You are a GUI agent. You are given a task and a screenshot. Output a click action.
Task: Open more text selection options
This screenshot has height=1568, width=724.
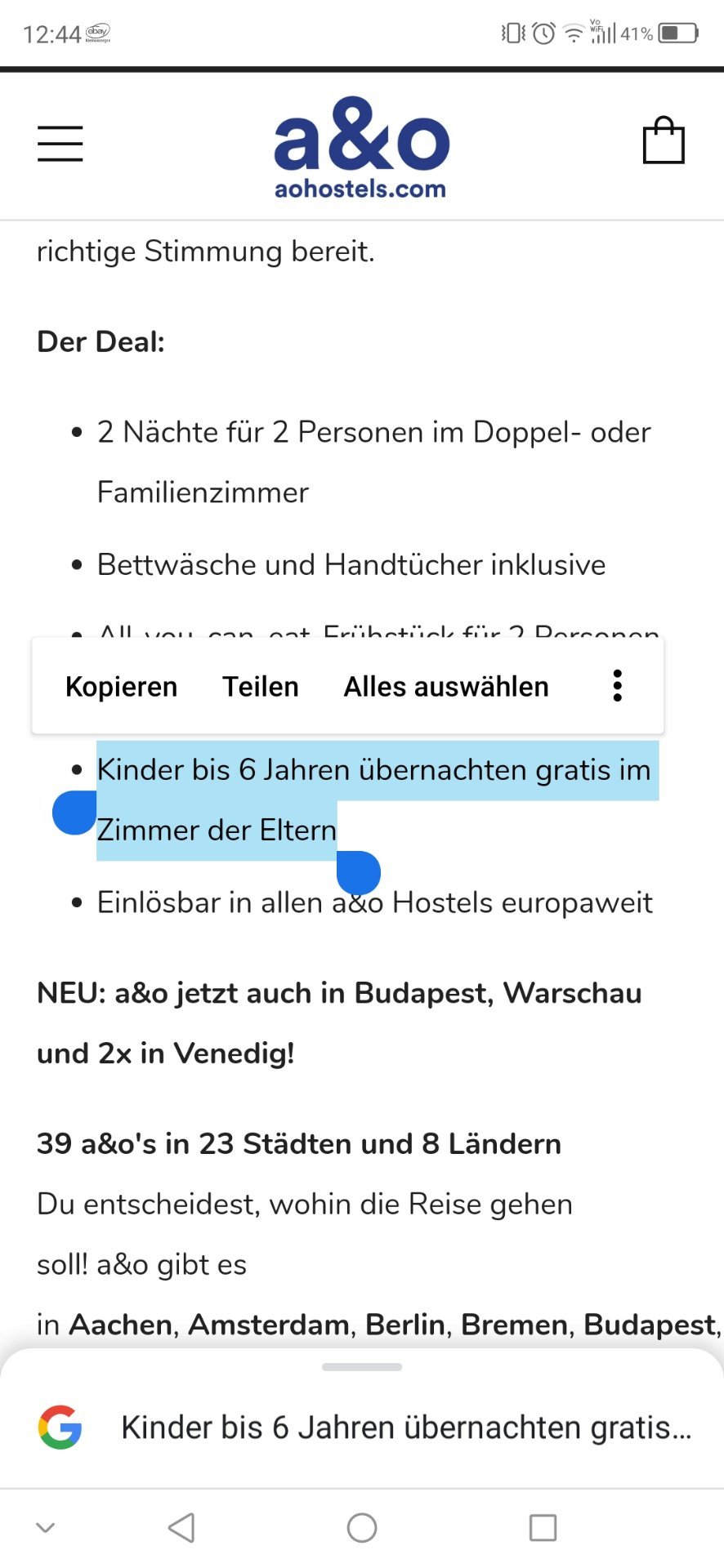[618, 686]
